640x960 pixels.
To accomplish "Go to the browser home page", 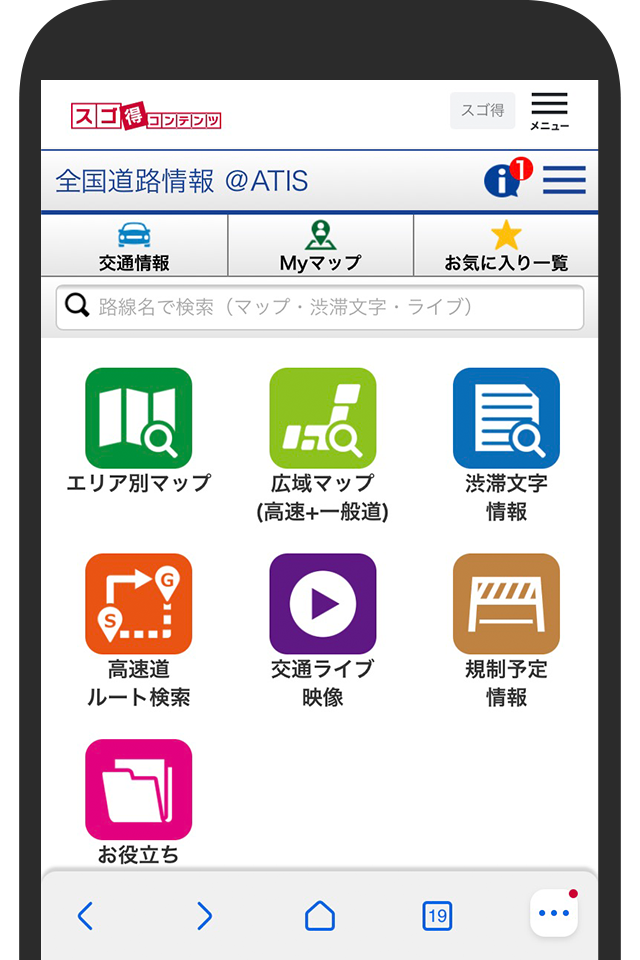I will [320, 915].
